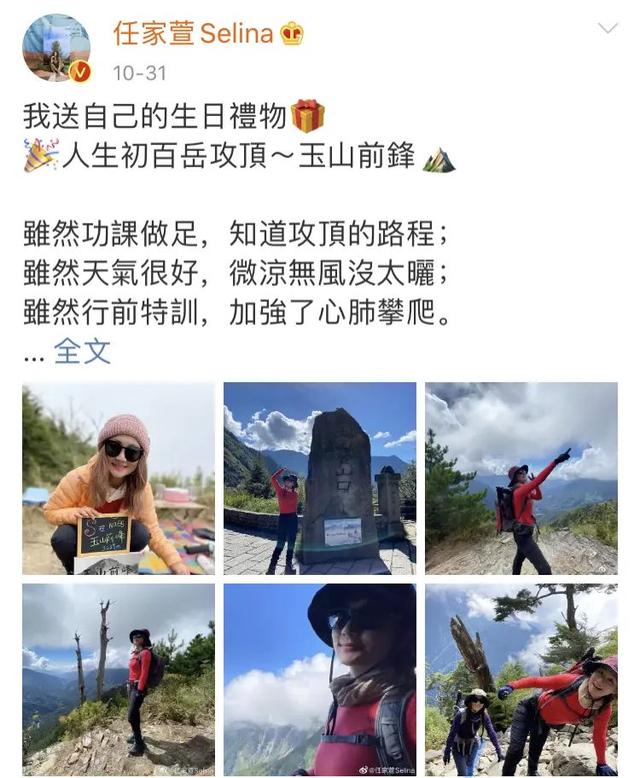Open 任家萱 Selina's profile avatar

pyautogui.click(x=56, y=48)
